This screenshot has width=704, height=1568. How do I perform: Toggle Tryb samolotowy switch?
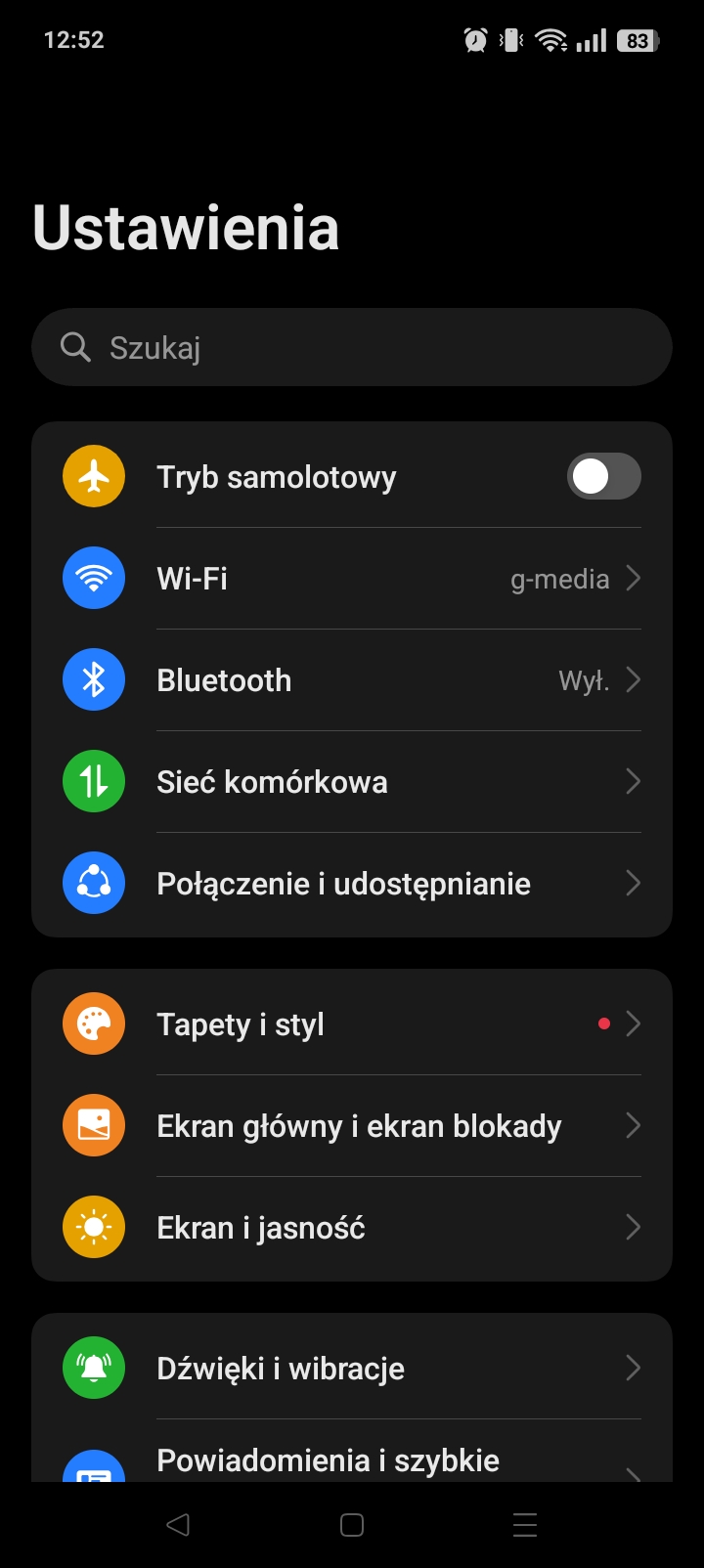point(603,477)
